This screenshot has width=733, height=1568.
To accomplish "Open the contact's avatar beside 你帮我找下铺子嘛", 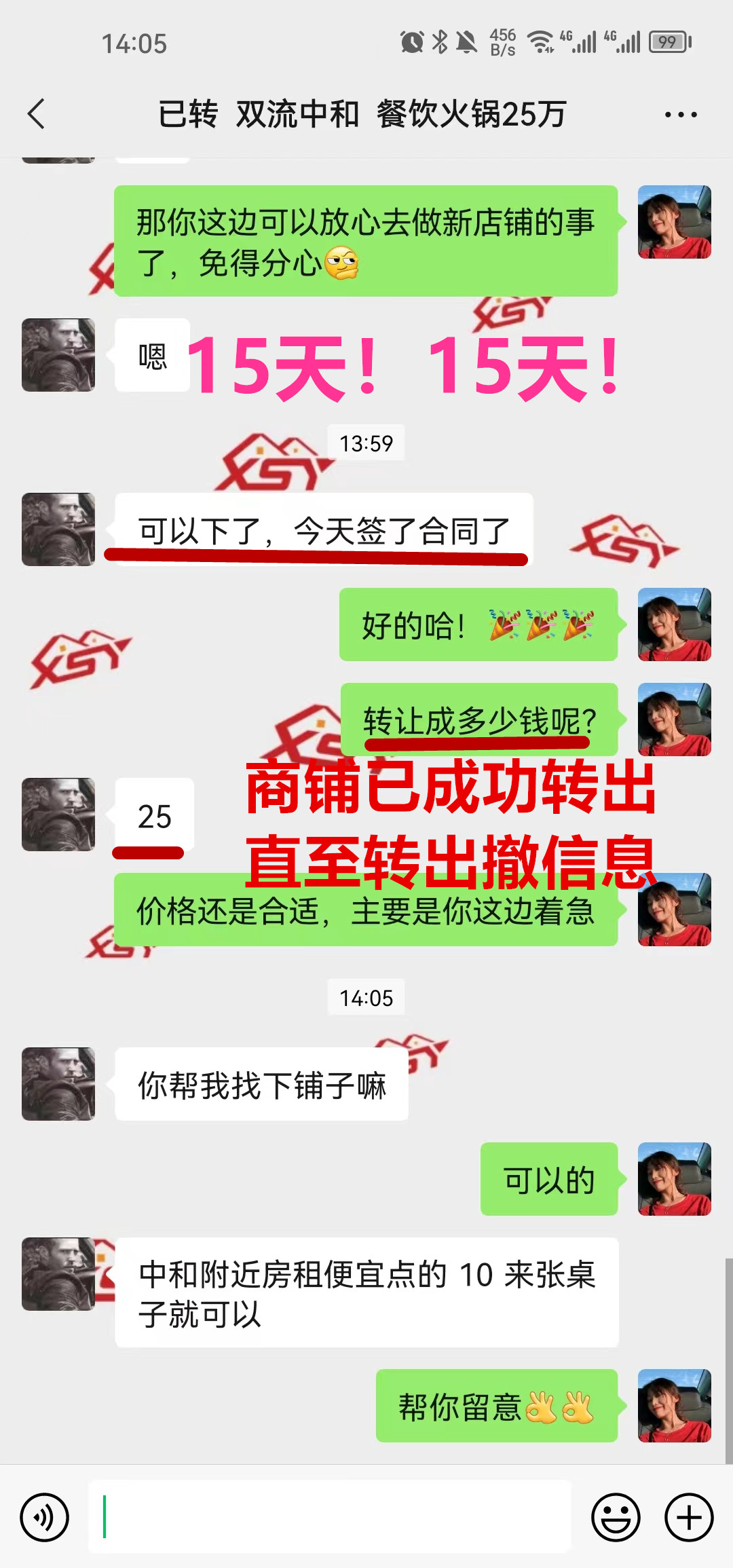I will [x=58, y=1084].
